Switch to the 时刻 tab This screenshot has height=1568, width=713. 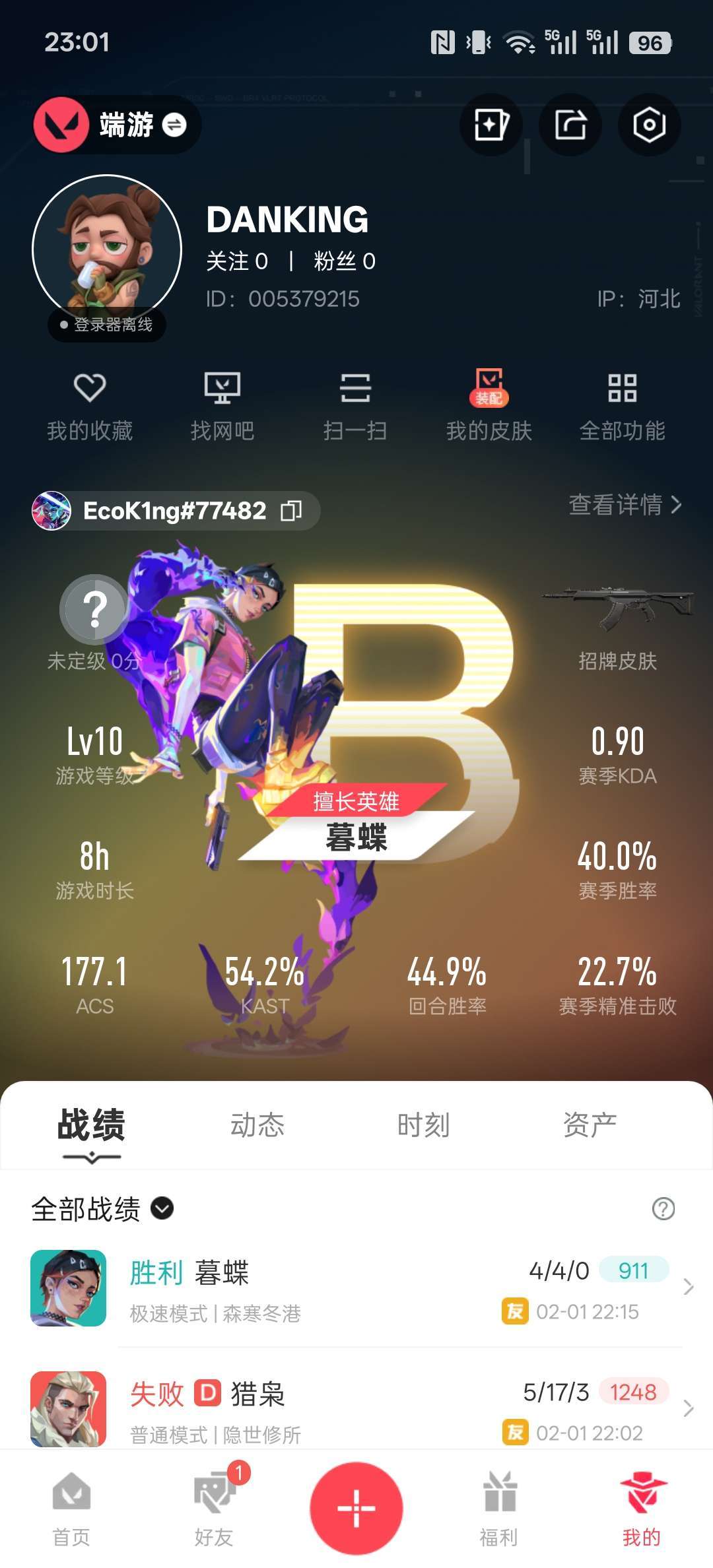423,1125
